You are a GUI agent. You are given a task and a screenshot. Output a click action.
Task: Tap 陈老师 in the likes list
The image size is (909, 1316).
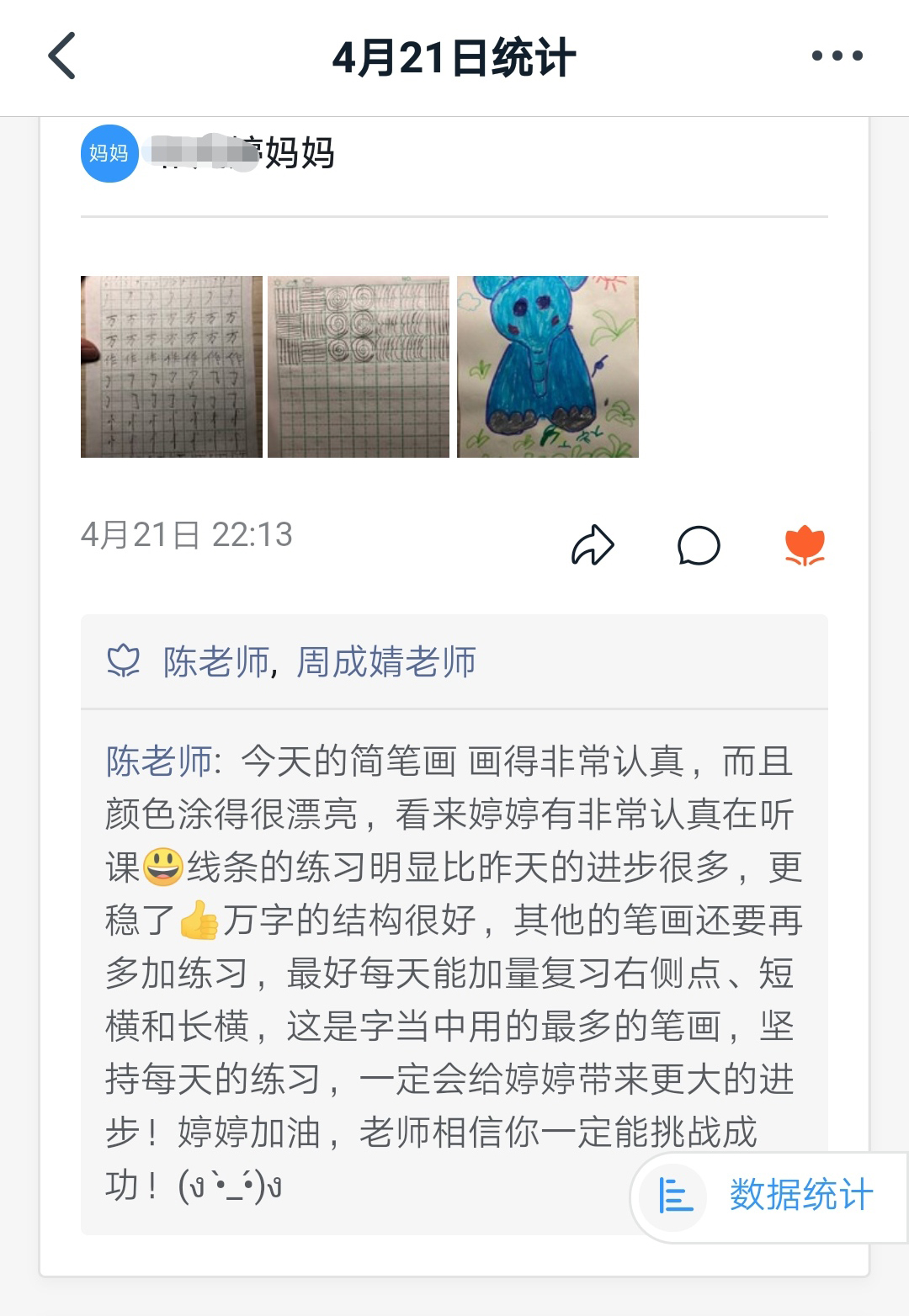215,662
